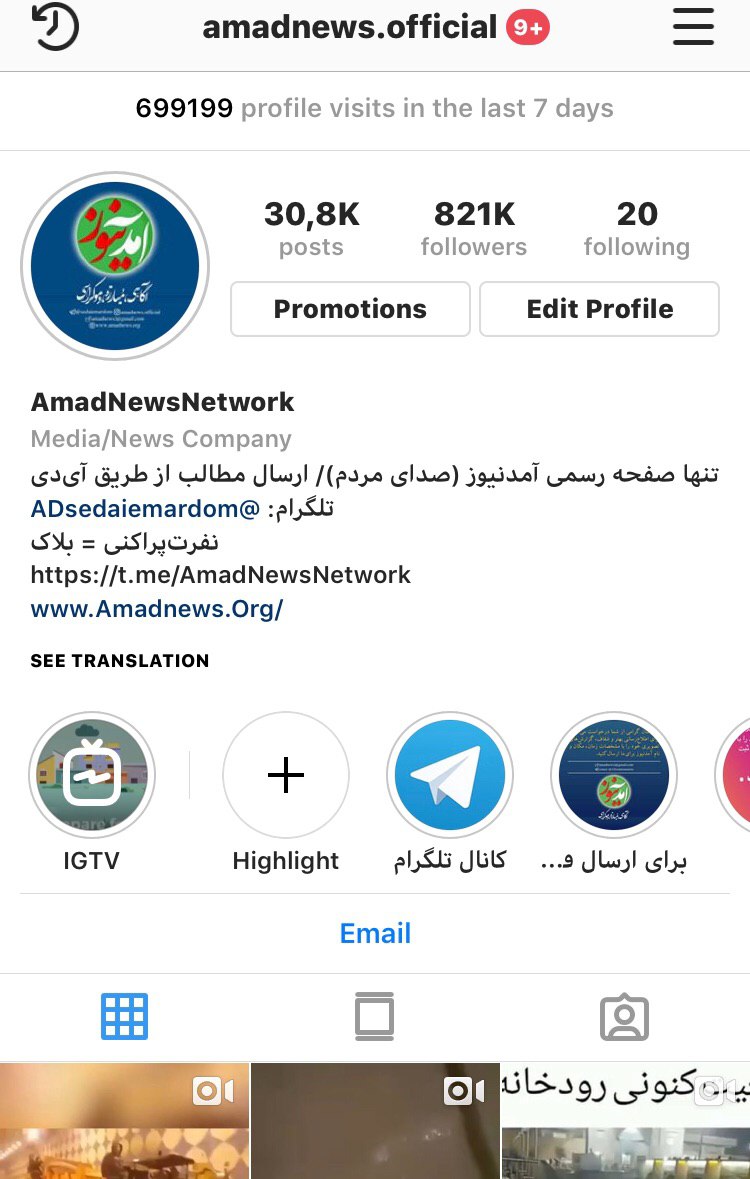Open the کانال تلگرام story highlight
750x1179 pixels.
[449, 776]
